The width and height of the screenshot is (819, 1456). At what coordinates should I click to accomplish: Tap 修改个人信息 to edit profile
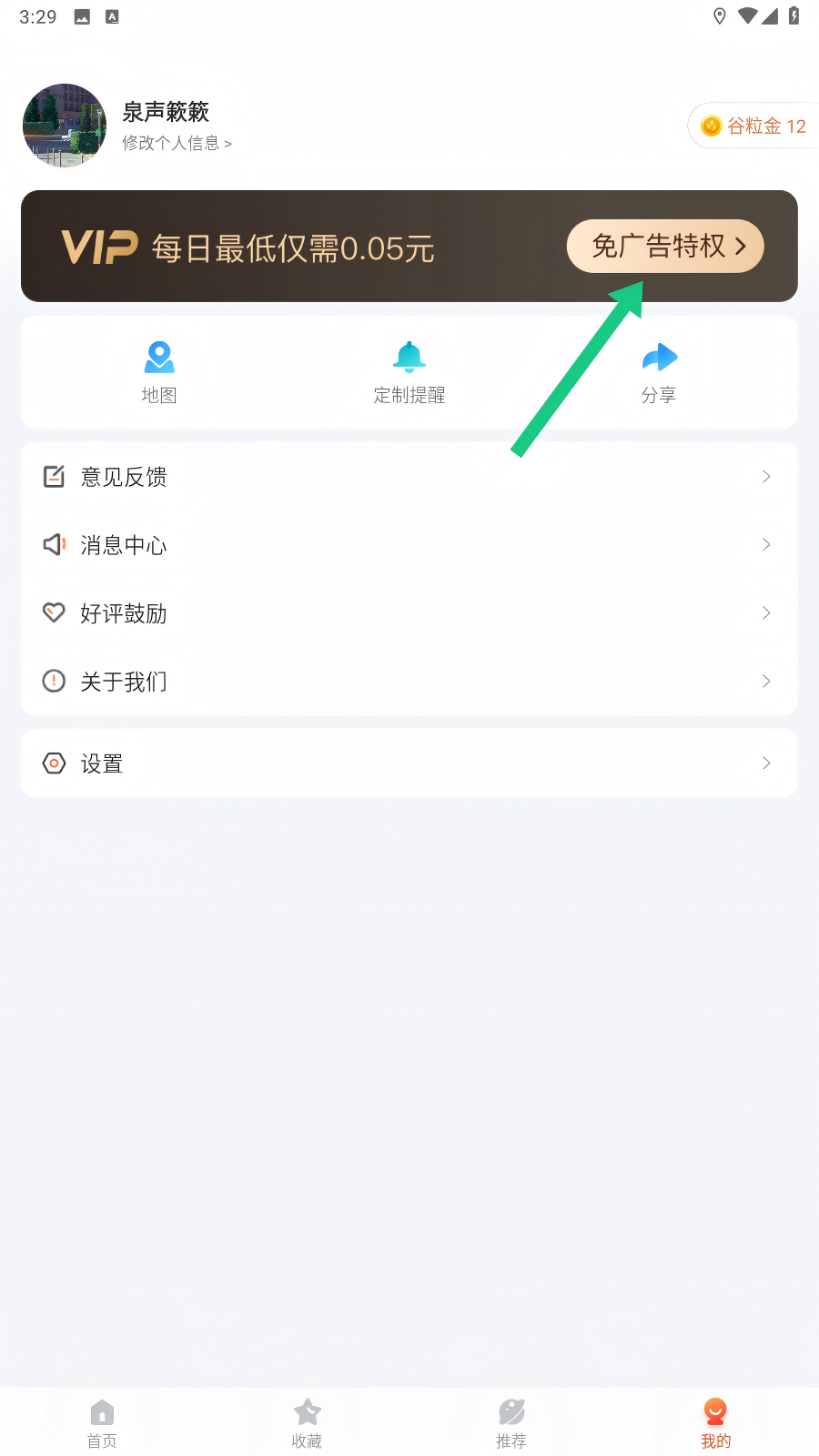(177, 143)
